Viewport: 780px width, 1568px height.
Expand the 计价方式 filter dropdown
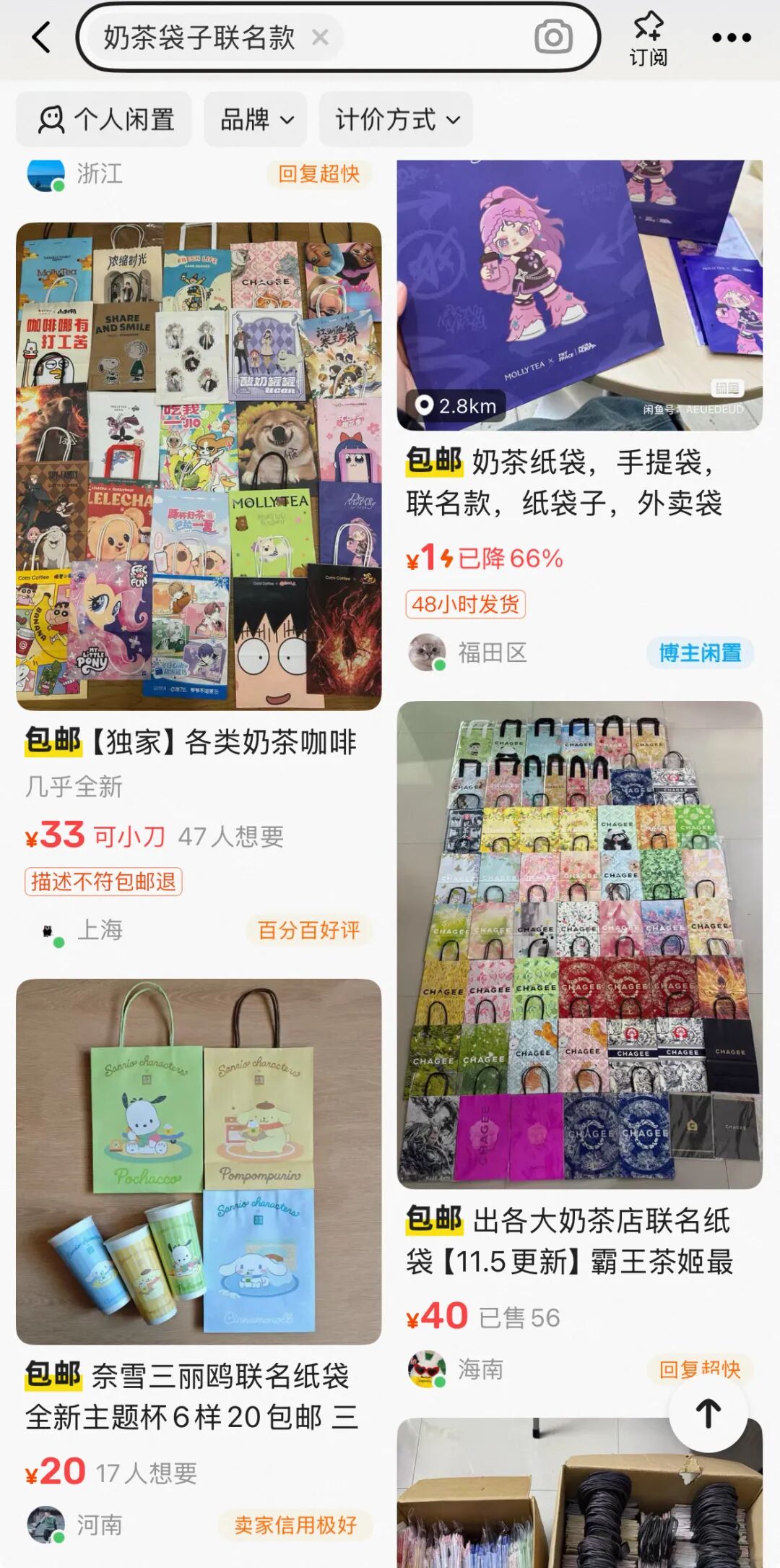(x=396, y=119)
